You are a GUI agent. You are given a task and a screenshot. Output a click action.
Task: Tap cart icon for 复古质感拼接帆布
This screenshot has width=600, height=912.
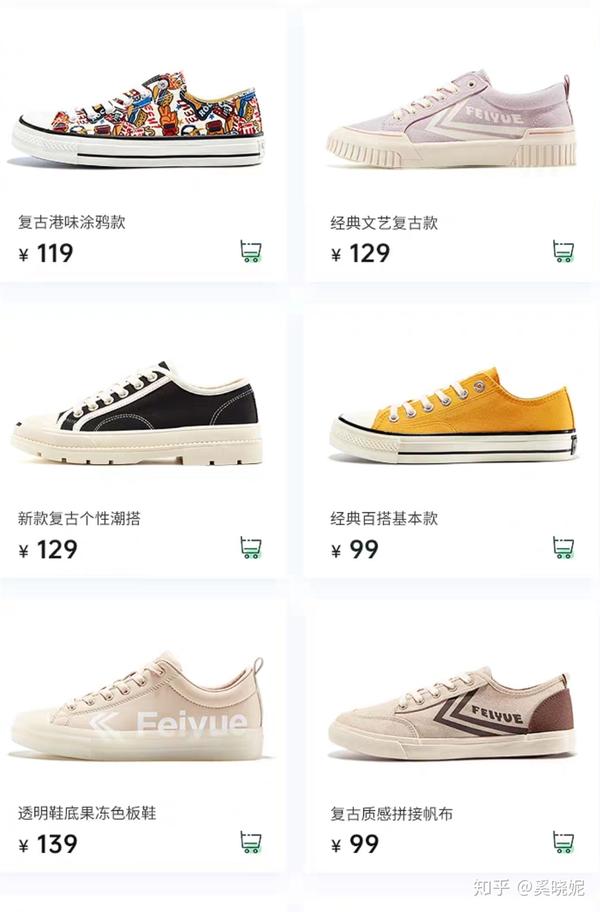(563, 842)
